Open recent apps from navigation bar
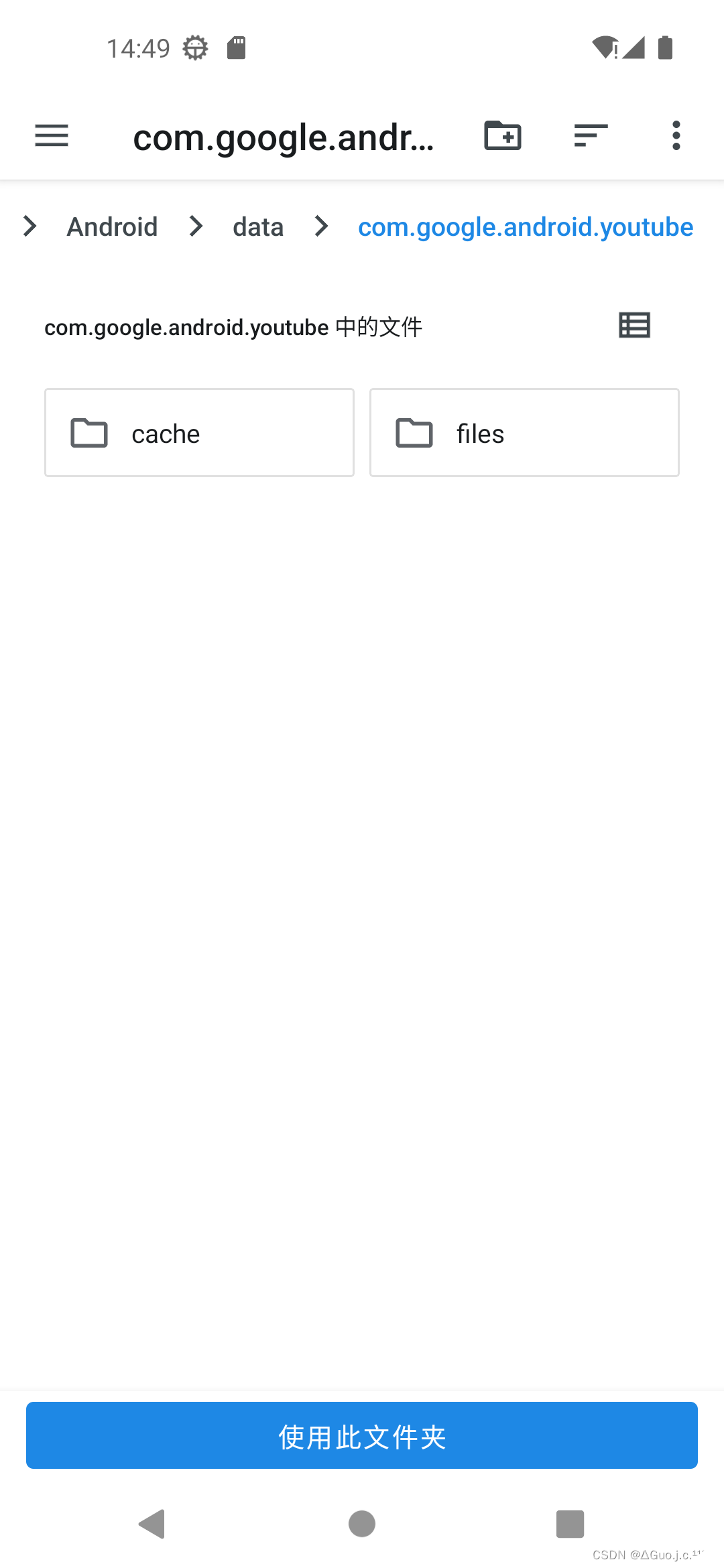 pyautogui.click(x=570, y=1524)
